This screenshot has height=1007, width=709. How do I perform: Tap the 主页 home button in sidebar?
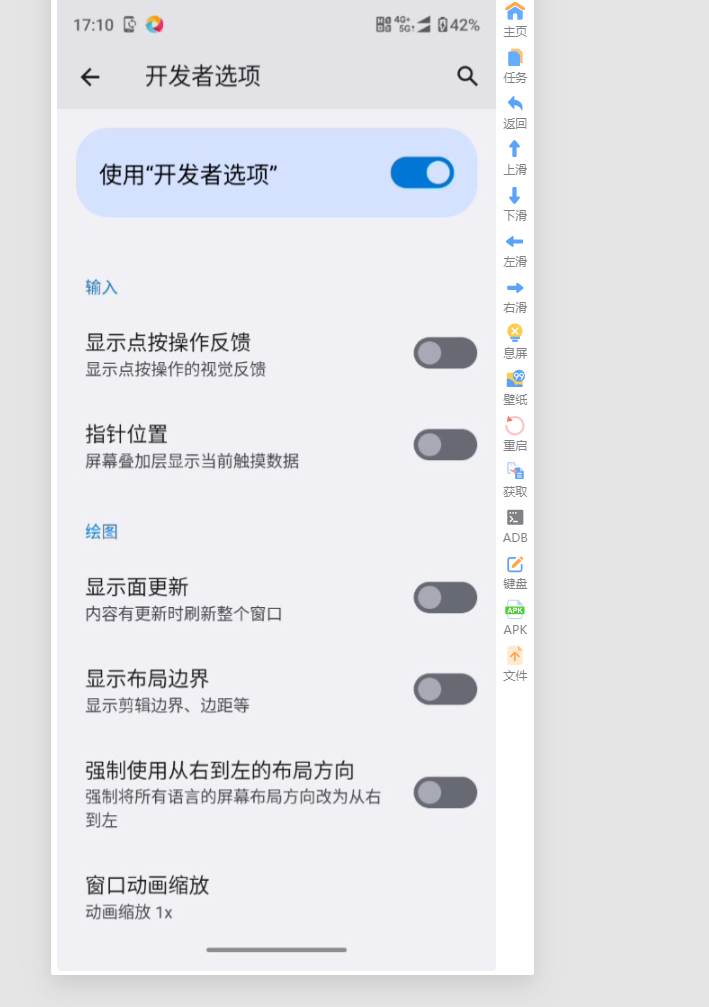click(x=515, y=18)
